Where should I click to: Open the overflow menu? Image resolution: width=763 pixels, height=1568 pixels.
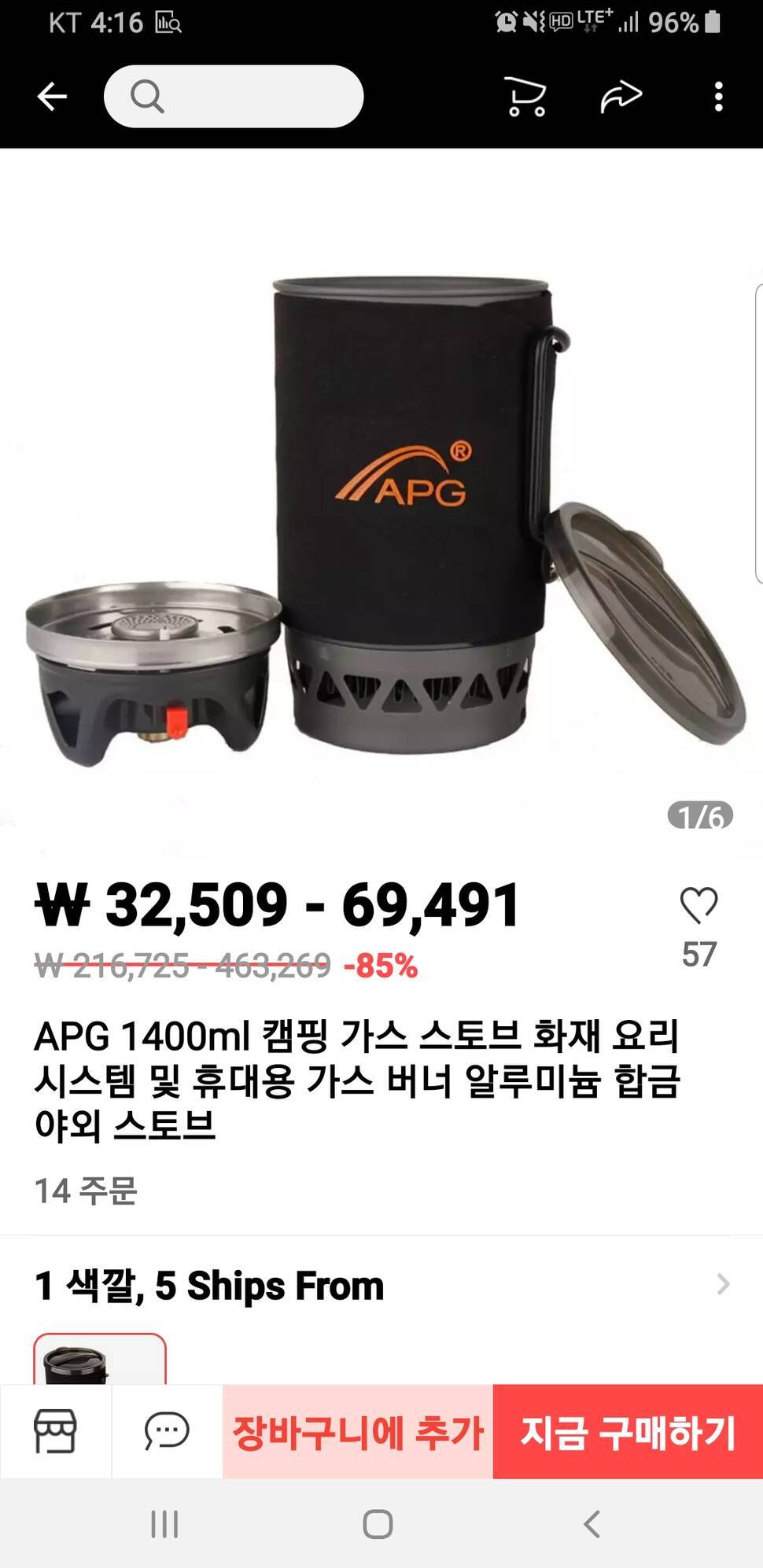point(718,97)
